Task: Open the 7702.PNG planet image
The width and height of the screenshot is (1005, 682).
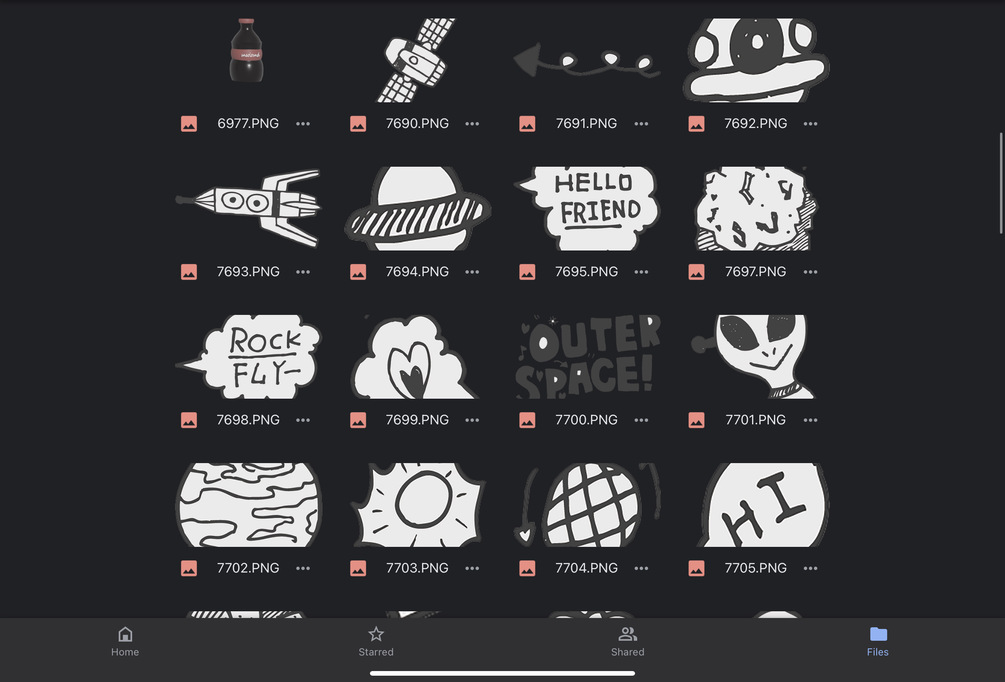Action: (x=248, y=505)
